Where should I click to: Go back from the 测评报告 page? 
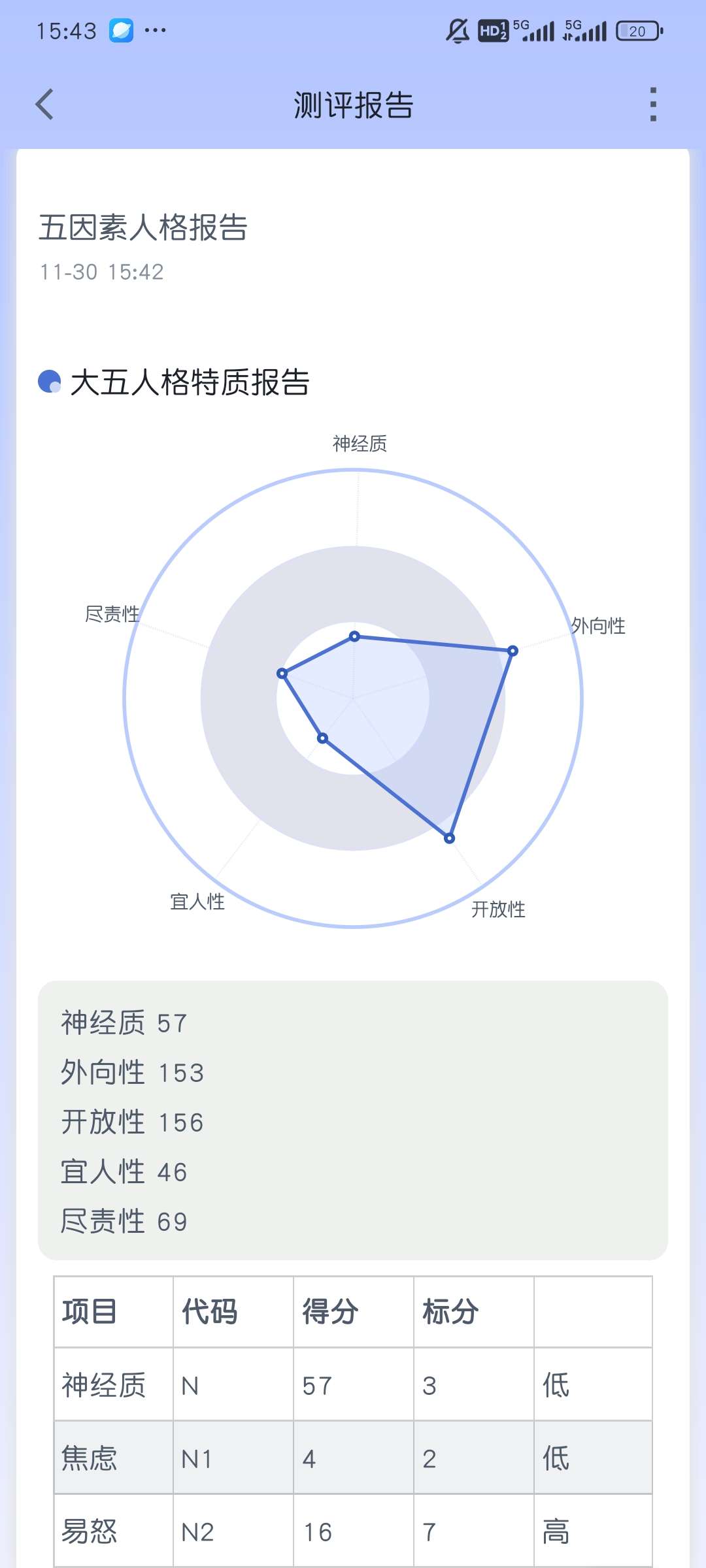[x=44, y=105]
